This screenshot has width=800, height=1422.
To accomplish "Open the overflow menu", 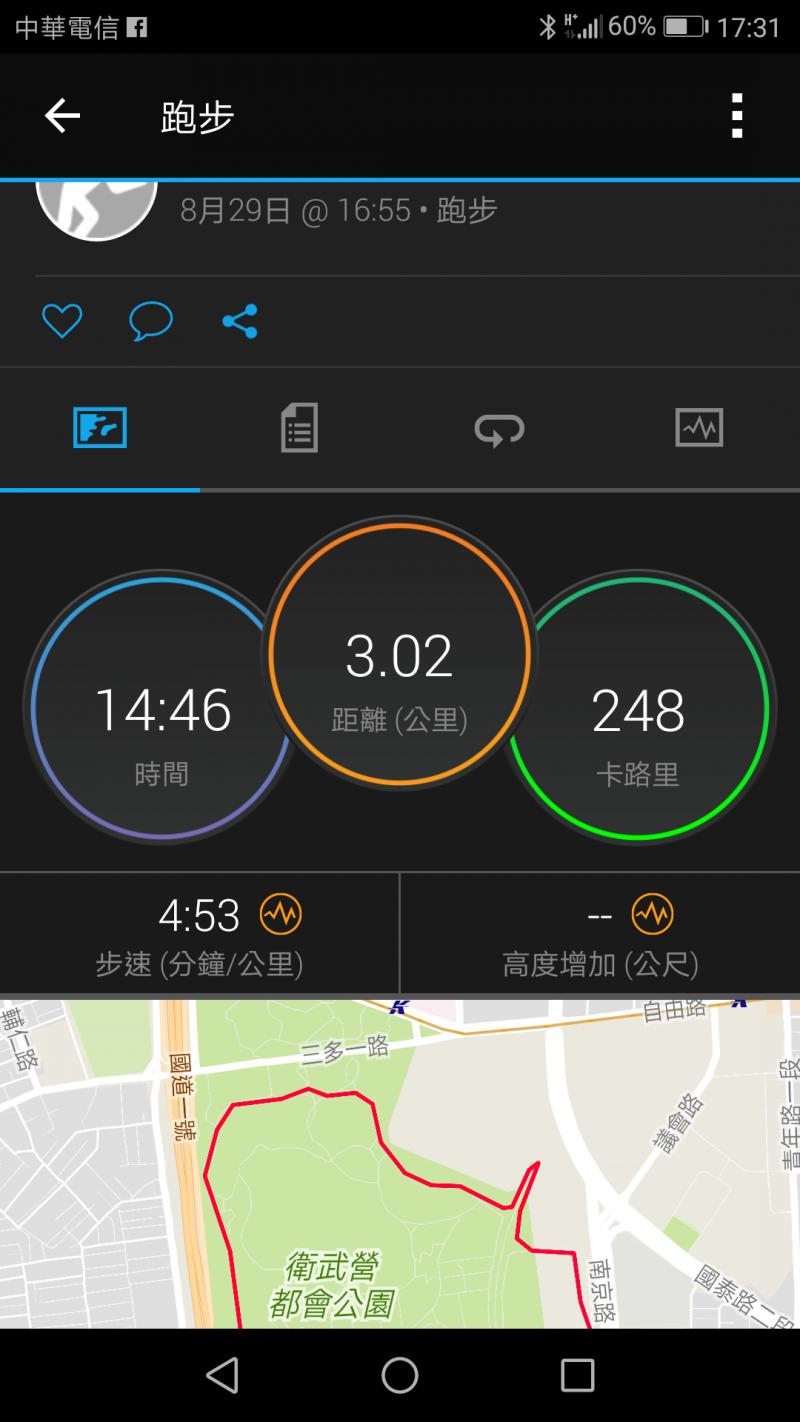I will pyautogui.click(x=737, y=117).
